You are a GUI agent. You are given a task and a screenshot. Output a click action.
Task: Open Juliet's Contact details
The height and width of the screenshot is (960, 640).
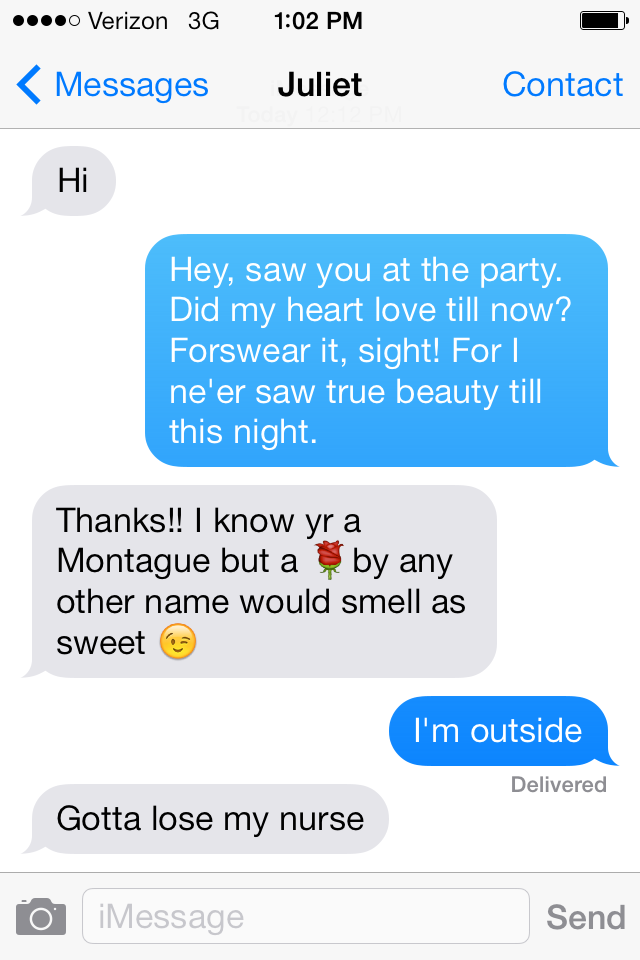point(562,86)
